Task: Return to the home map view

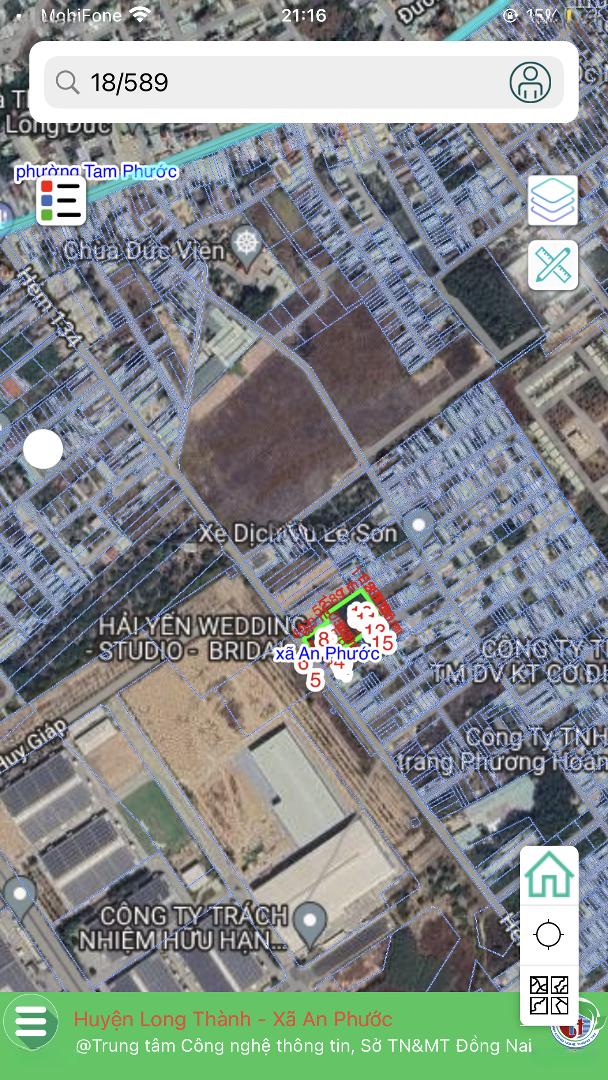Action: click(x=549, y=875)
